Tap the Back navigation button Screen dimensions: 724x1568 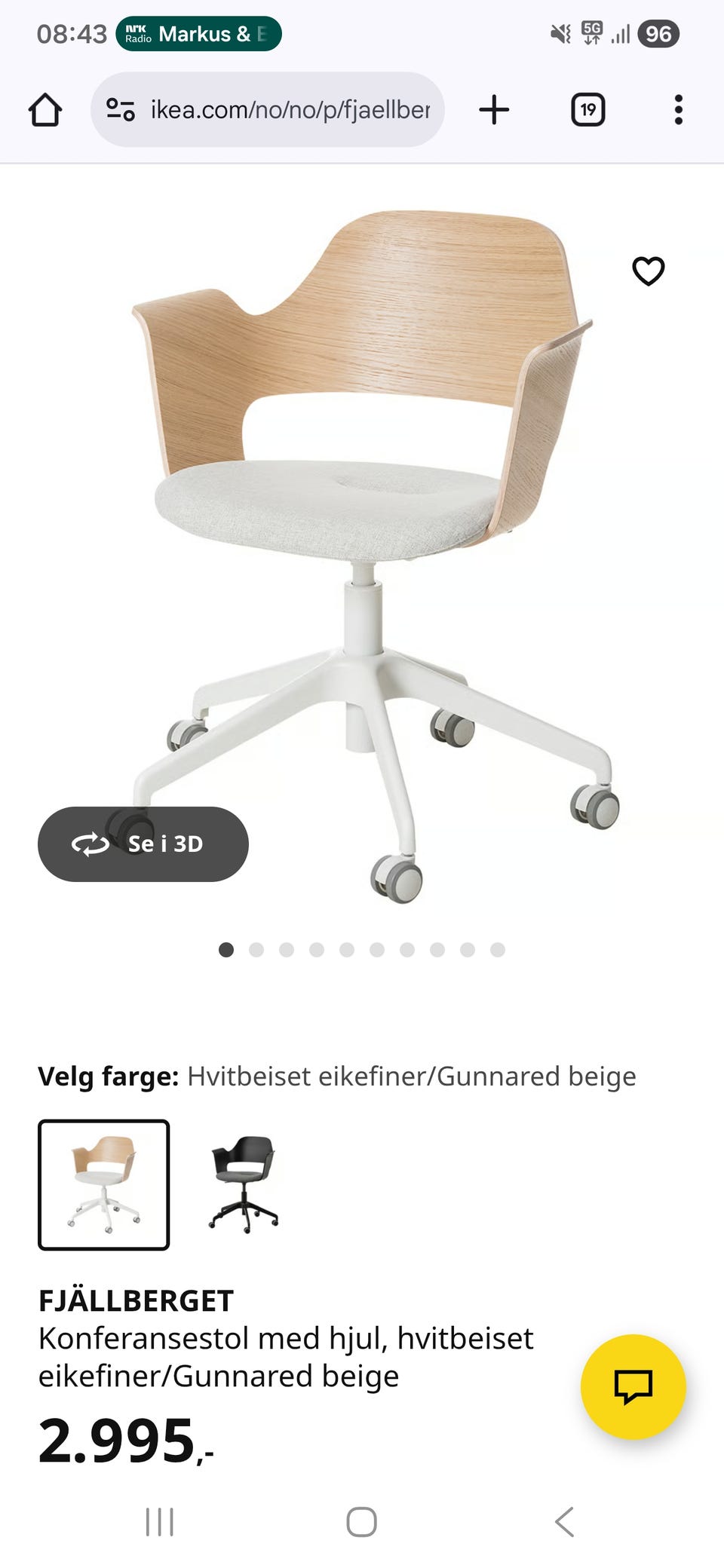565,1521
